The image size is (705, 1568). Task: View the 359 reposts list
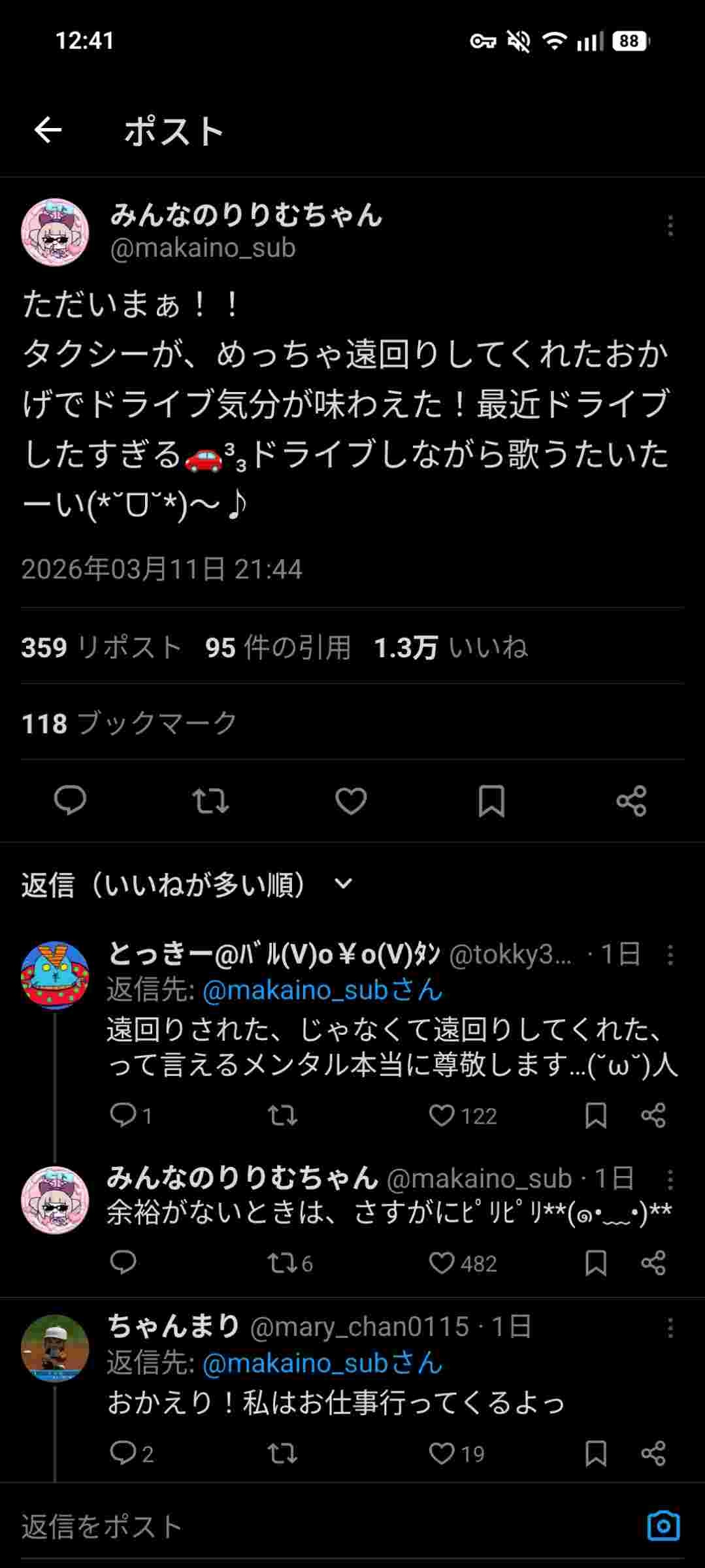pos(101,647)
